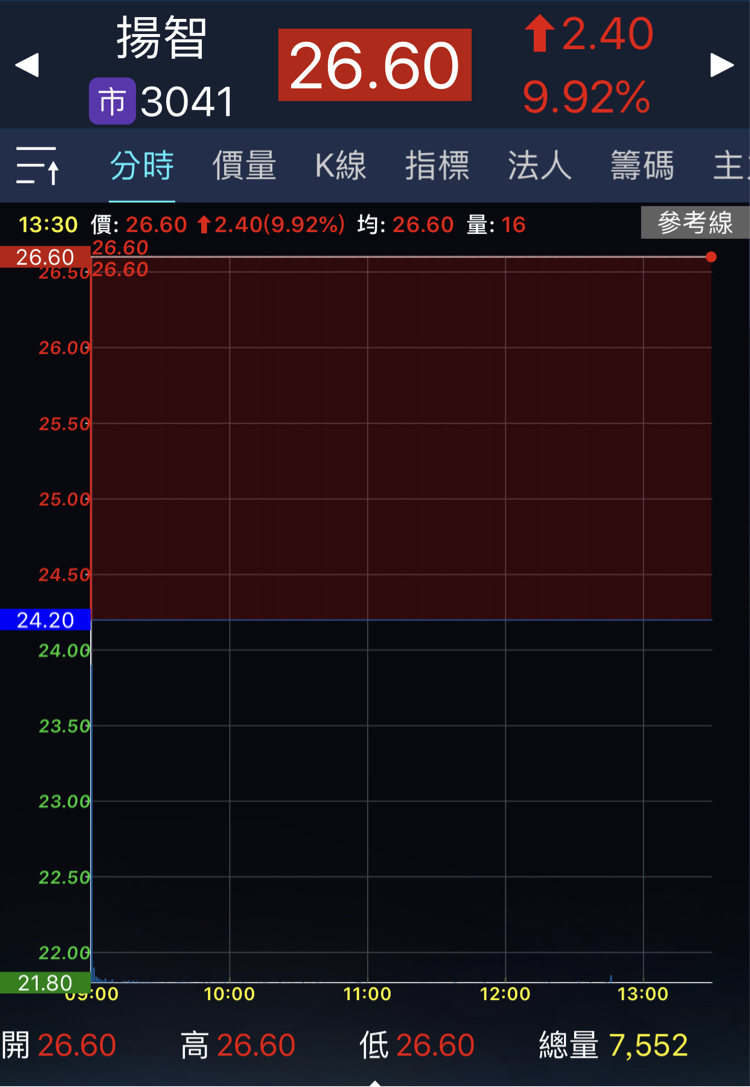Go to the previous stock with left arrow
Viewport: 750px width, 1087px height.
point(27,66)
